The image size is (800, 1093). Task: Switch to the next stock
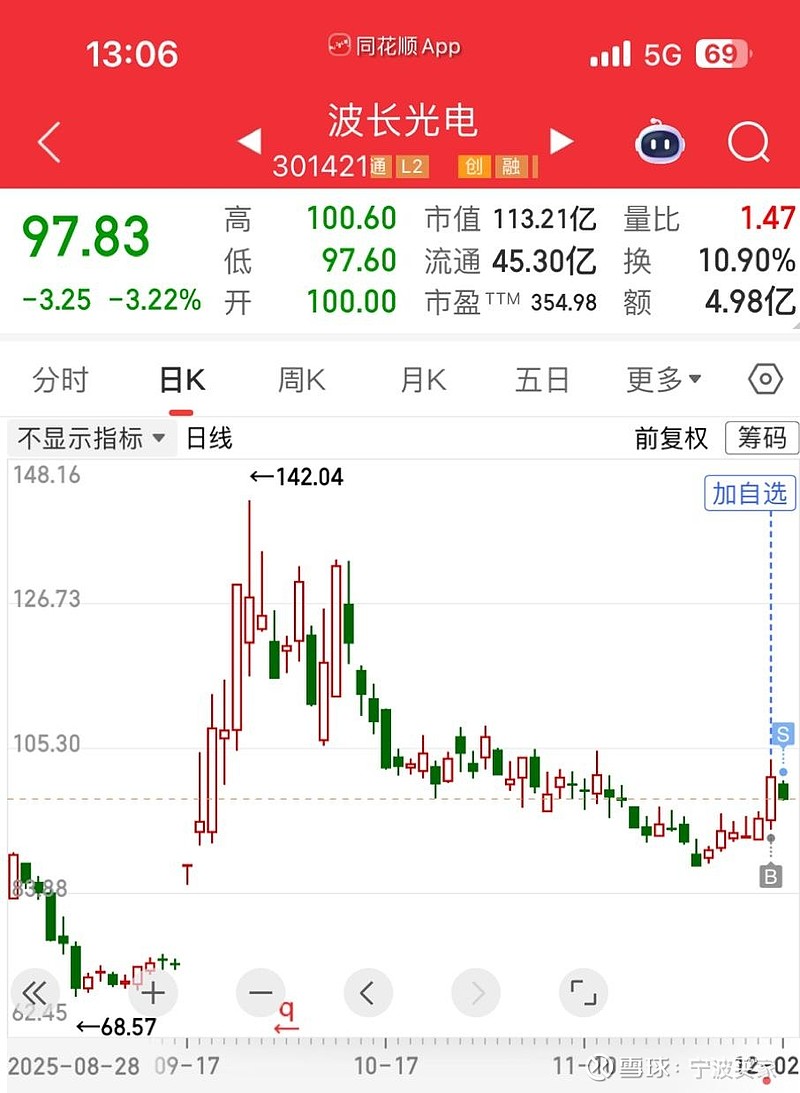tap(562, 142)
